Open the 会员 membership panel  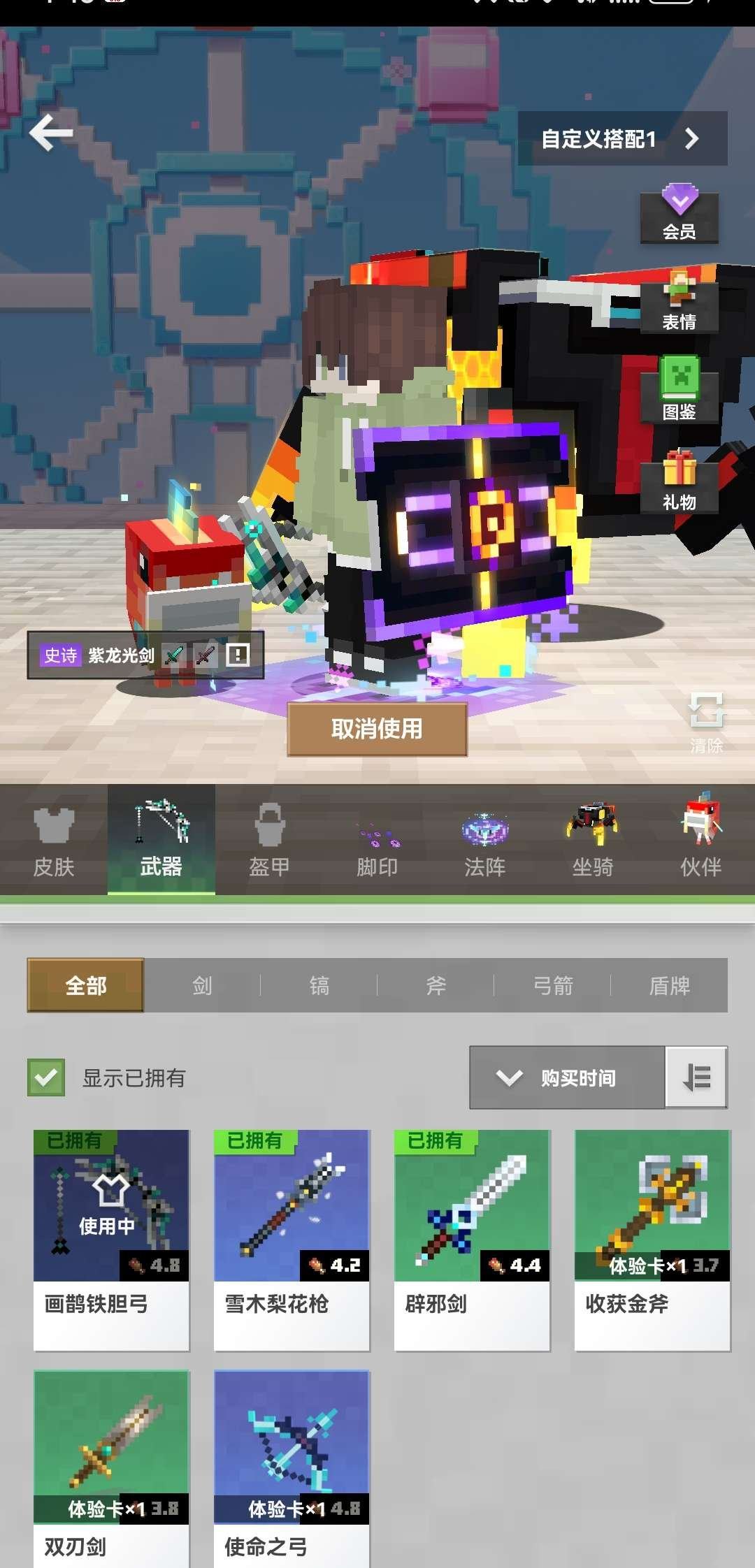tap(677, 217)
